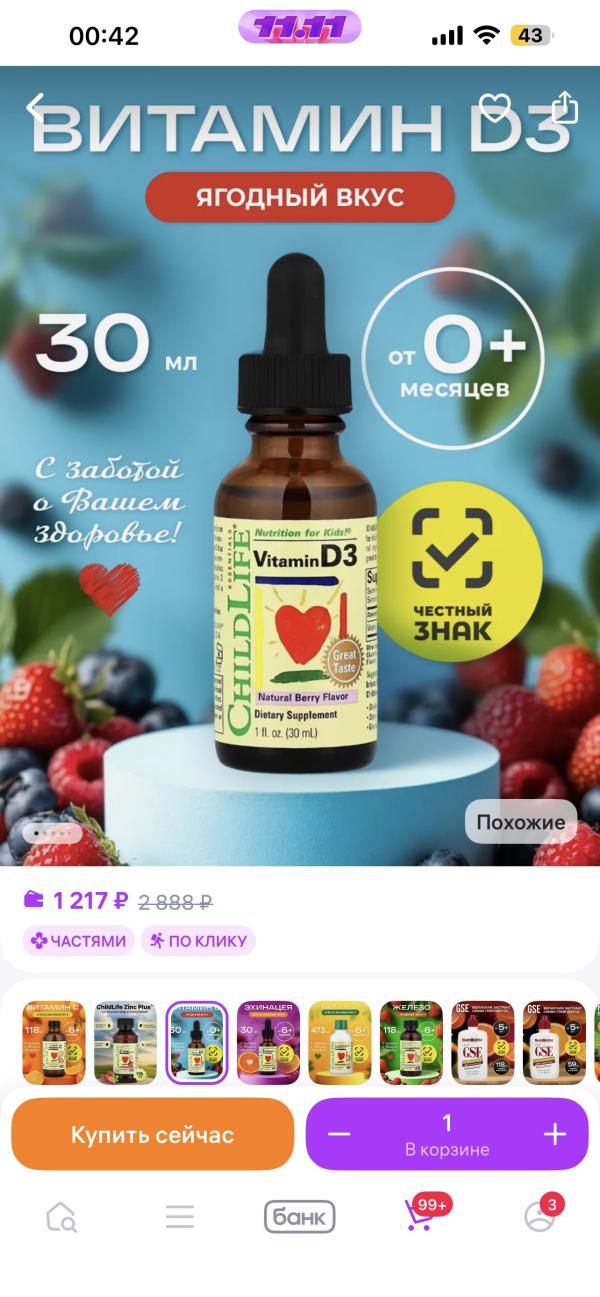Tap the Купить сейчас button

[x=152, y=1134]
